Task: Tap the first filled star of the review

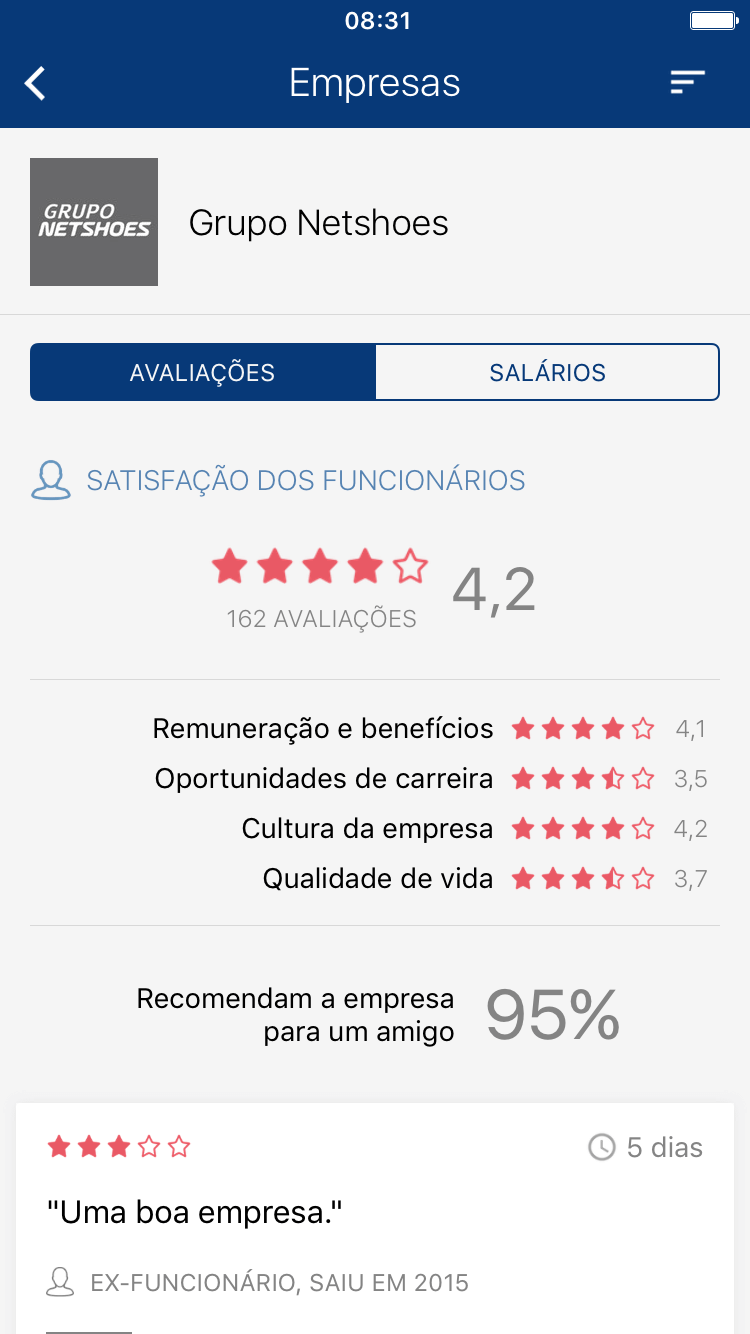Action: tap(59, 1146)
